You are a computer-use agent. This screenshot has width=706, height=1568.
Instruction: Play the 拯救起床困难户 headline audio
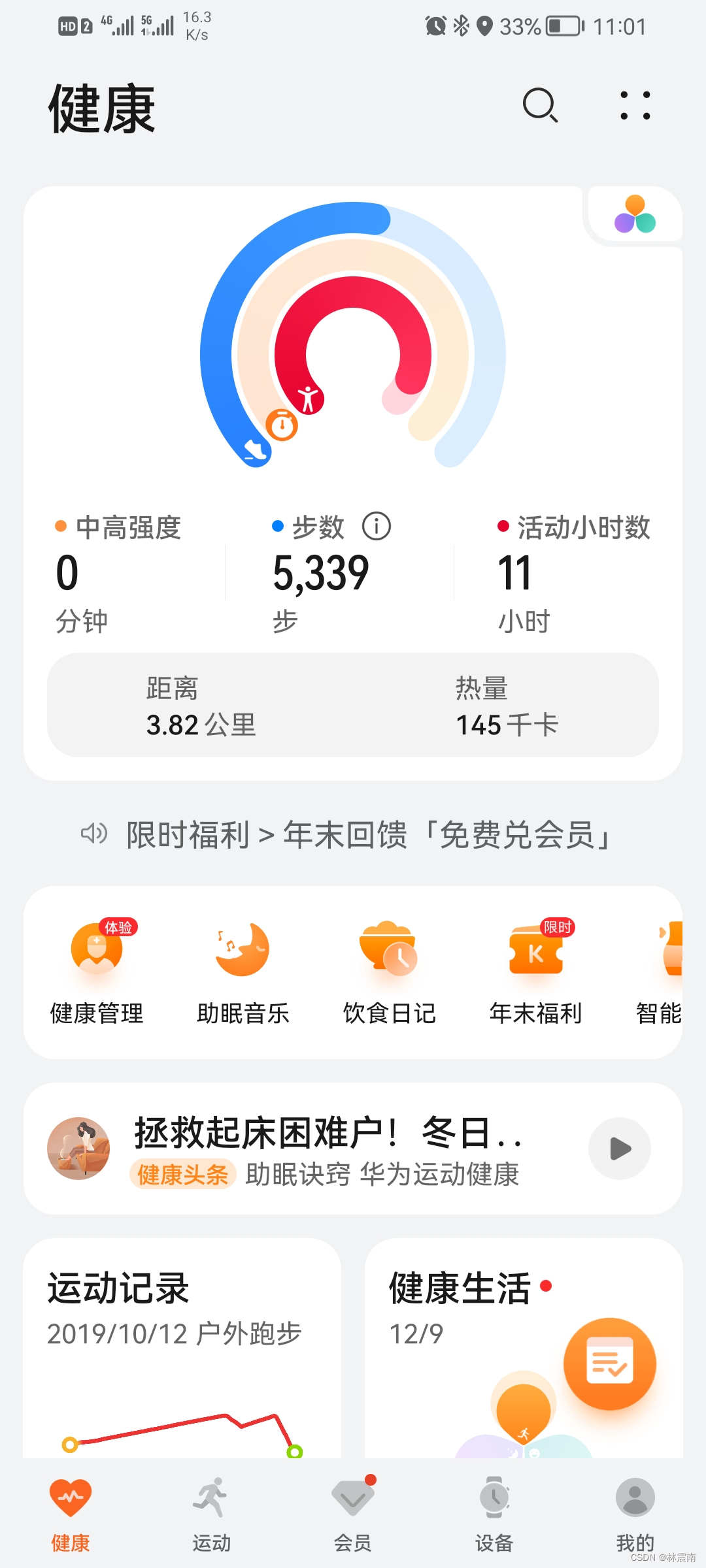click(619, 1149)
